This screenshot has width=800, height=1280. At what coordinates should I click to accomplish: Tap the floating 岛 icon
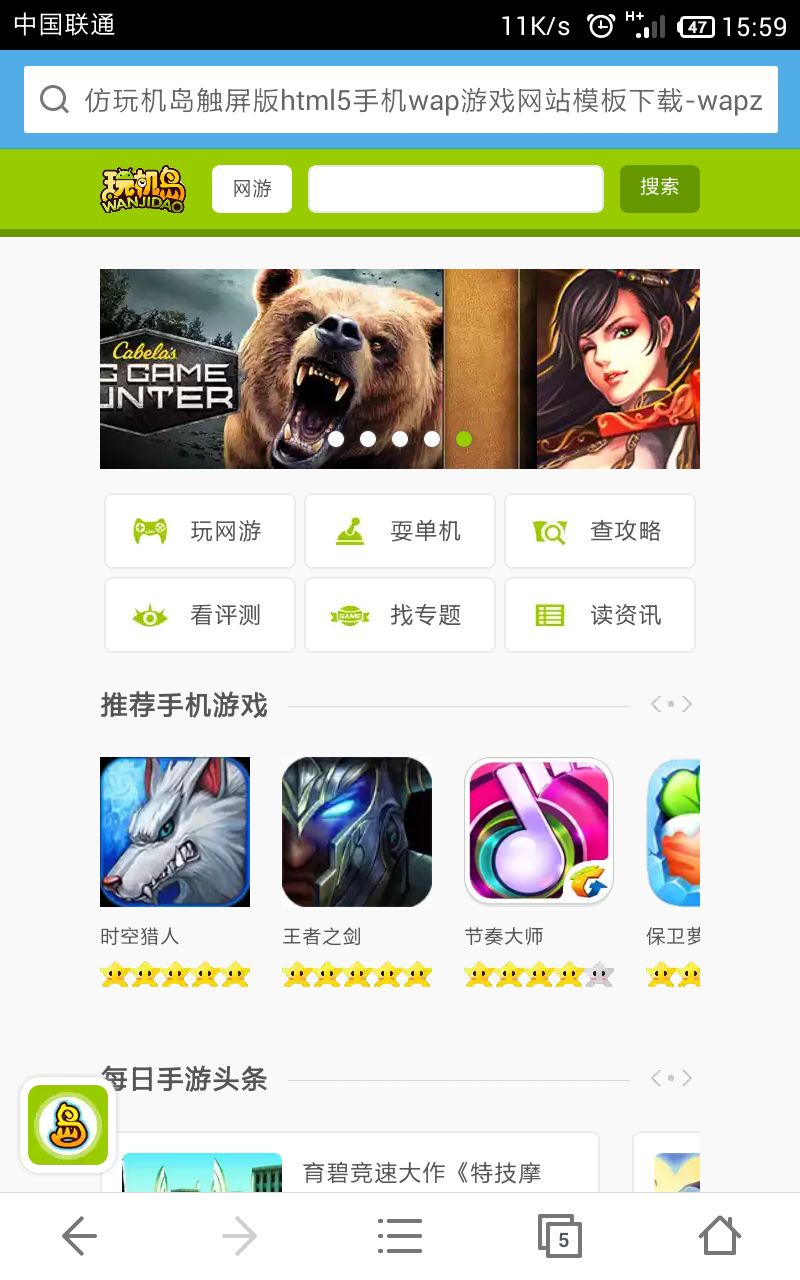pos(68,1124)
